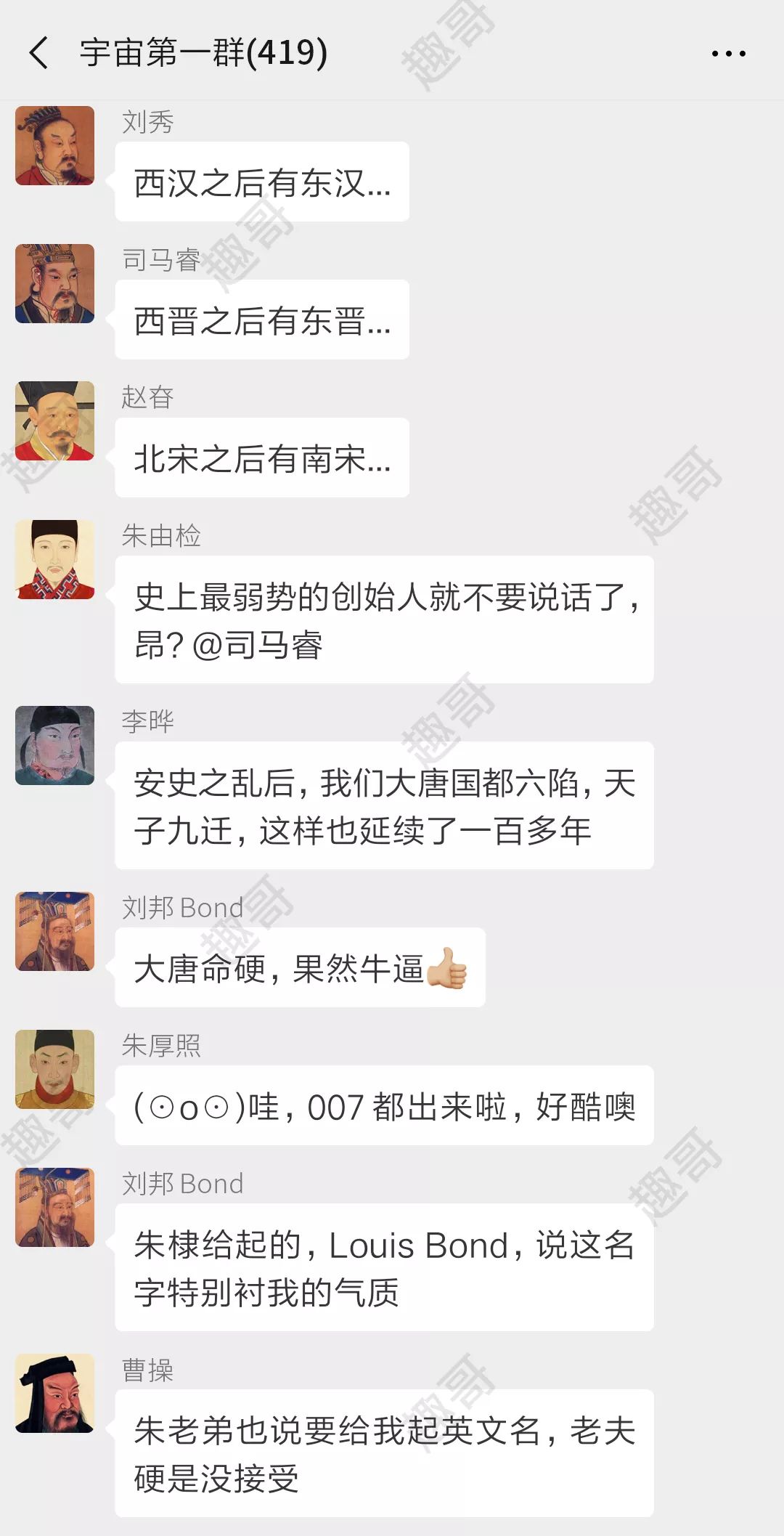Select 朱厚照's message mentioning 007
Viewport: 784px width, 1536px height.
(x=385, y=1105)
